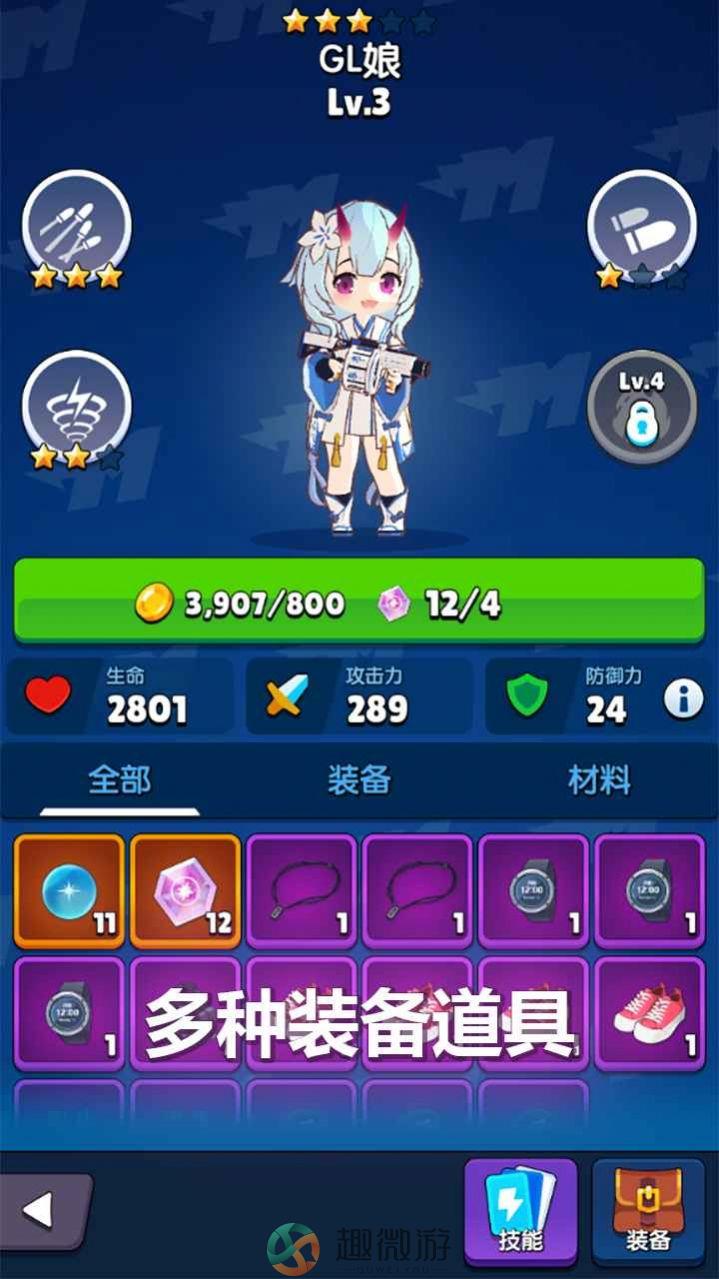Viewport: 719px width, 1279px height.
Task: Open the 技能 skills button
Action: point(520,1211)
